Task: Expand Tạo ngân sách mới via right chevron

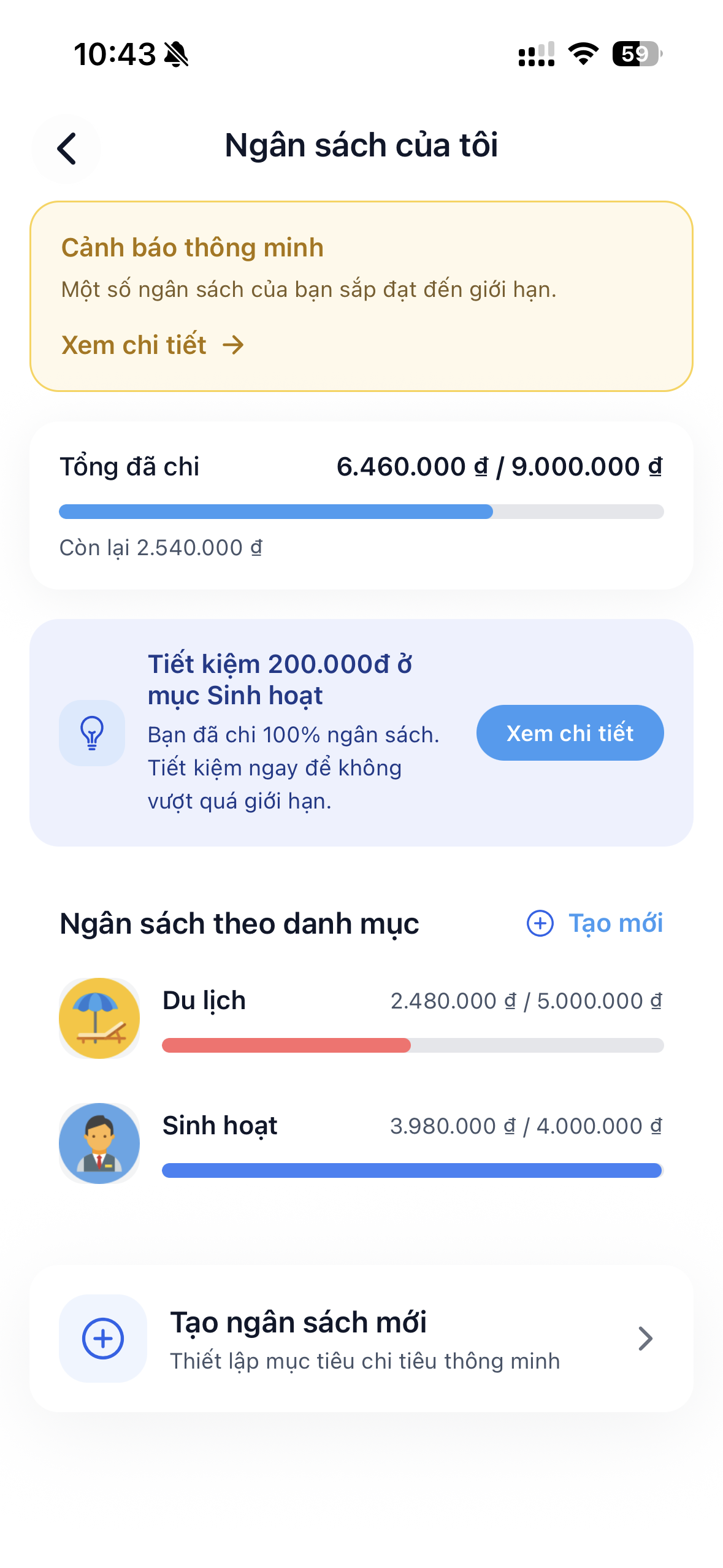Action: (645, 1339)
